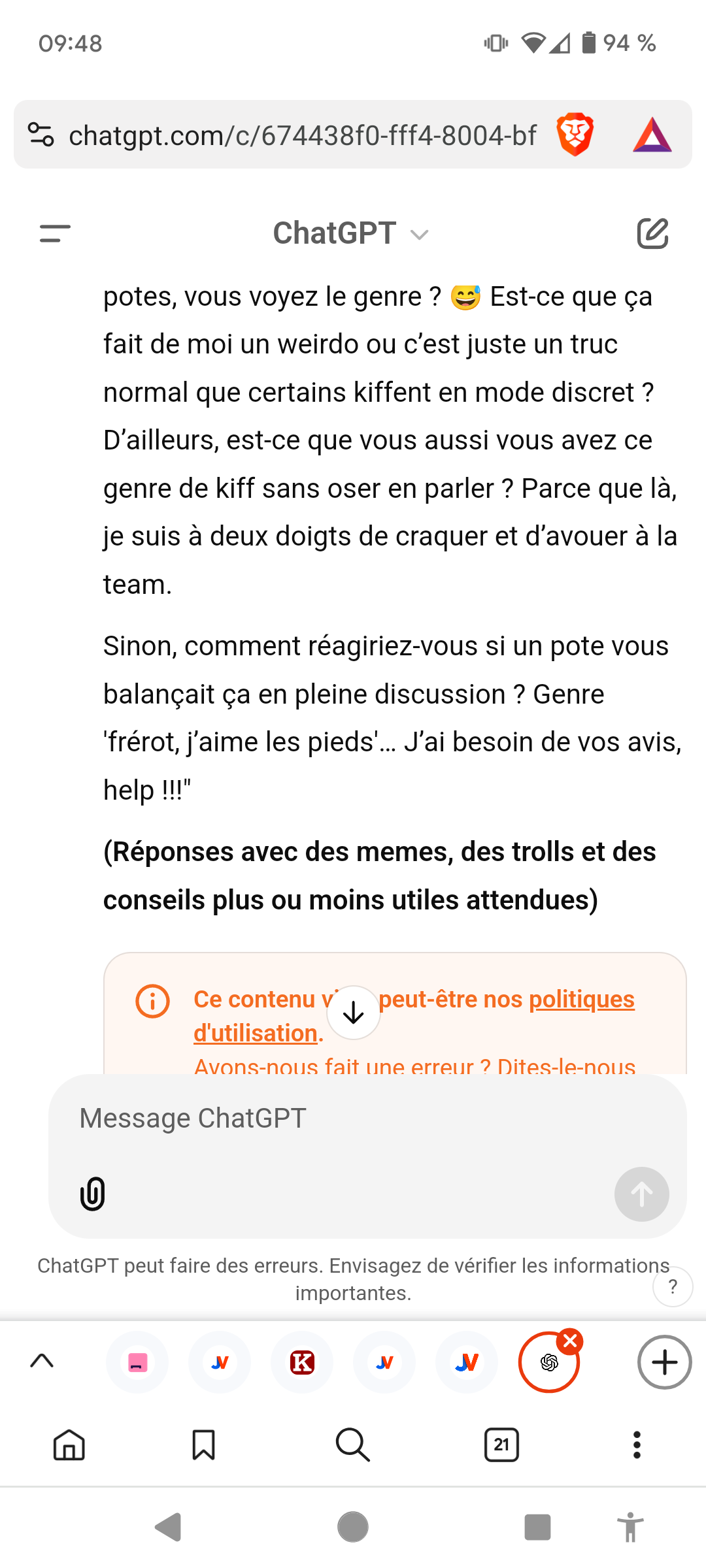The image size is (706, 1568).
Task: Switch to the K site tab
Action: [302, 1362]
